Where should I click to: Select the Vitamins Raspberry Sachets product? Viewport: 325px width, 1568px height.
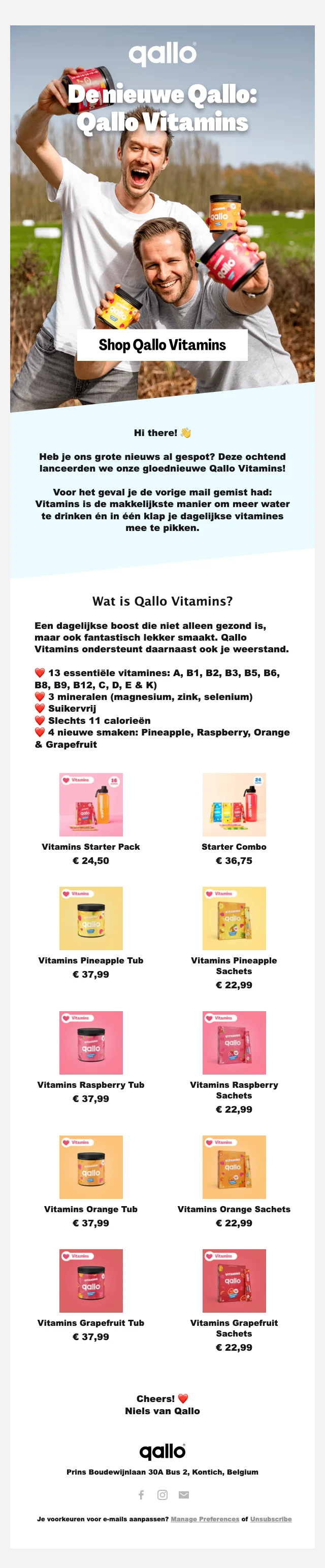tap(234, 1042)
